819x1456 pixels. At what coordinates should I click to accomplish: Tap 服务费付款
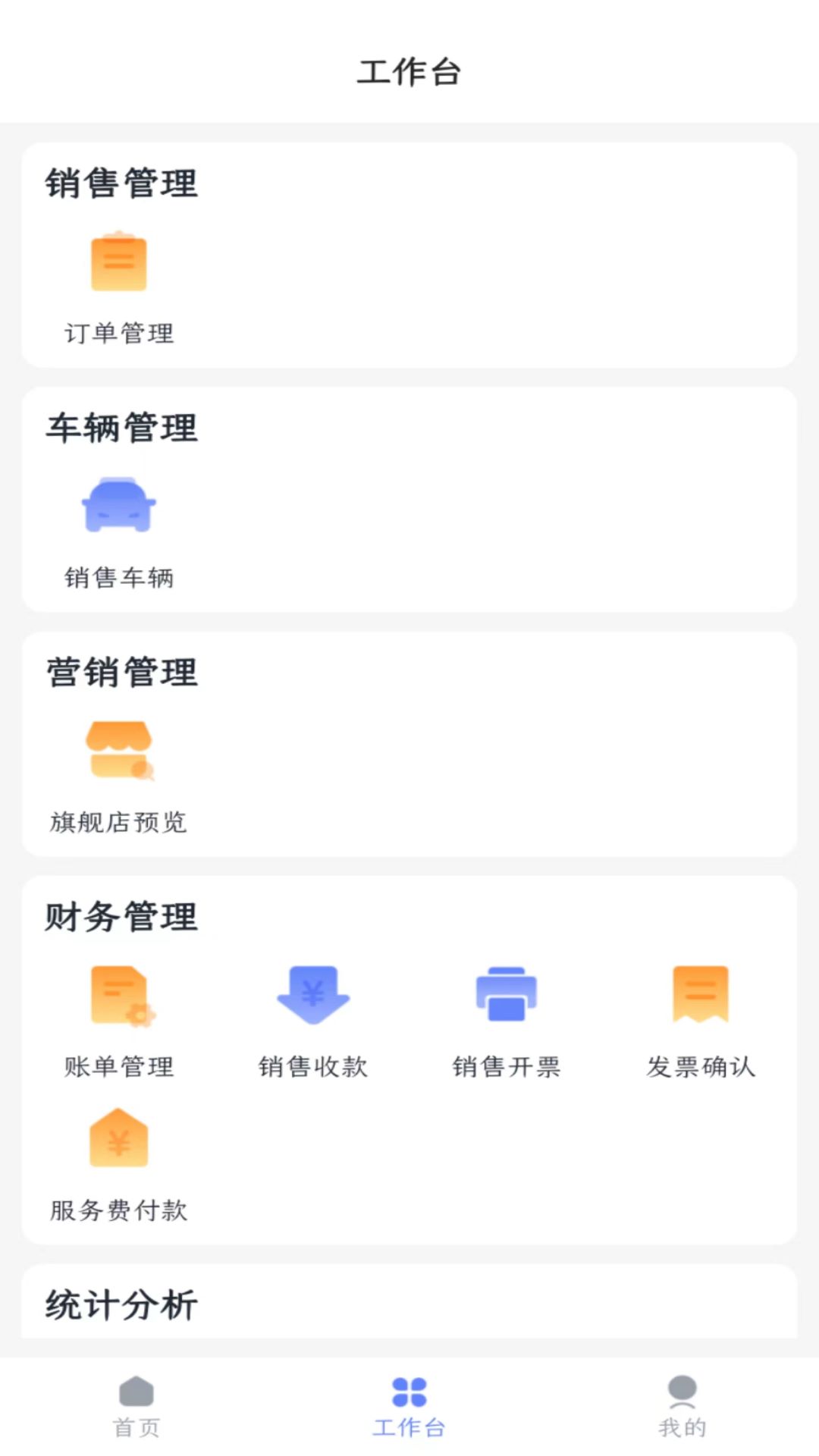[119, 1163]
